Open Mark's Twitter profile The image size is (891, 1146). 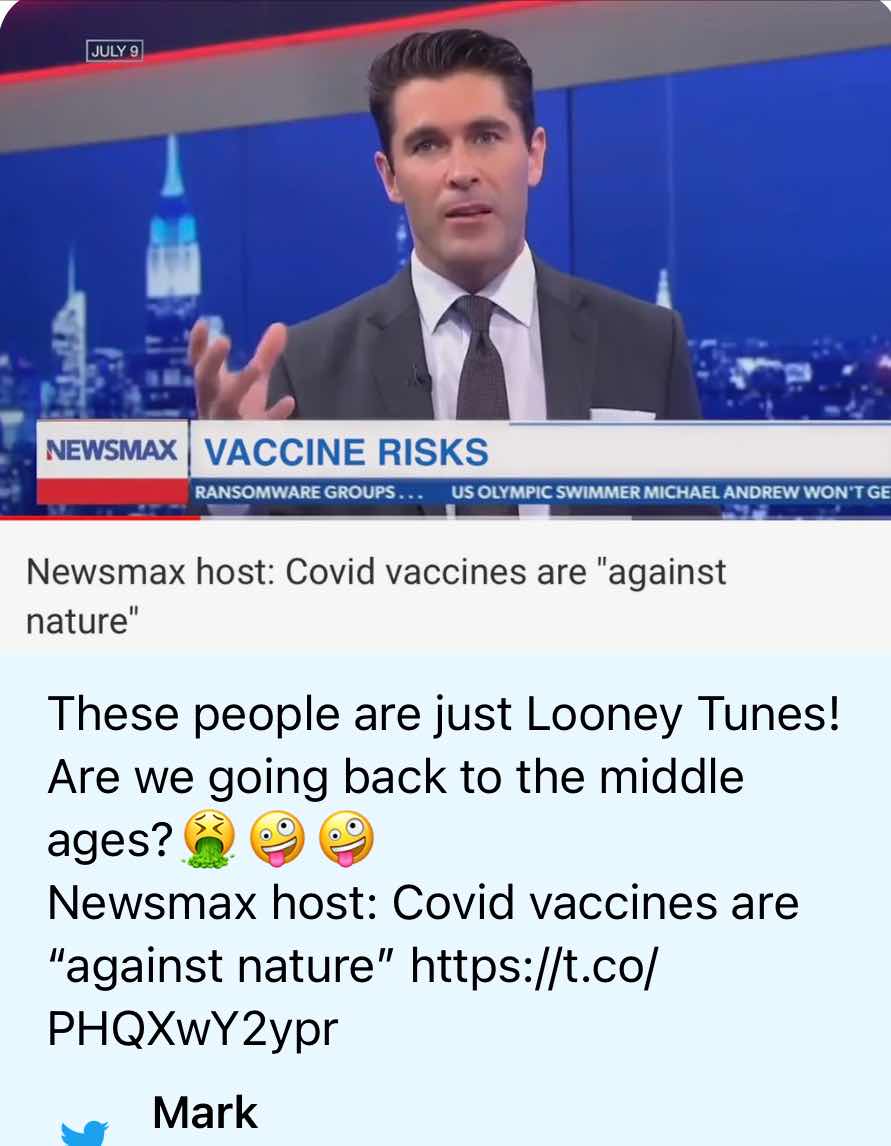(x=204, y=1113)
